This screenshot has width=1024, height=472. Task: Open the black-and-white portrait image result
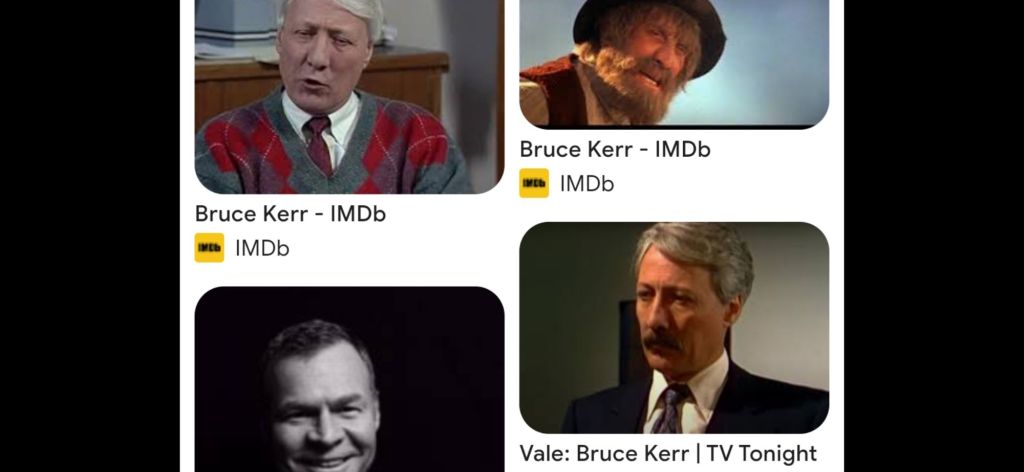[348, 380]
